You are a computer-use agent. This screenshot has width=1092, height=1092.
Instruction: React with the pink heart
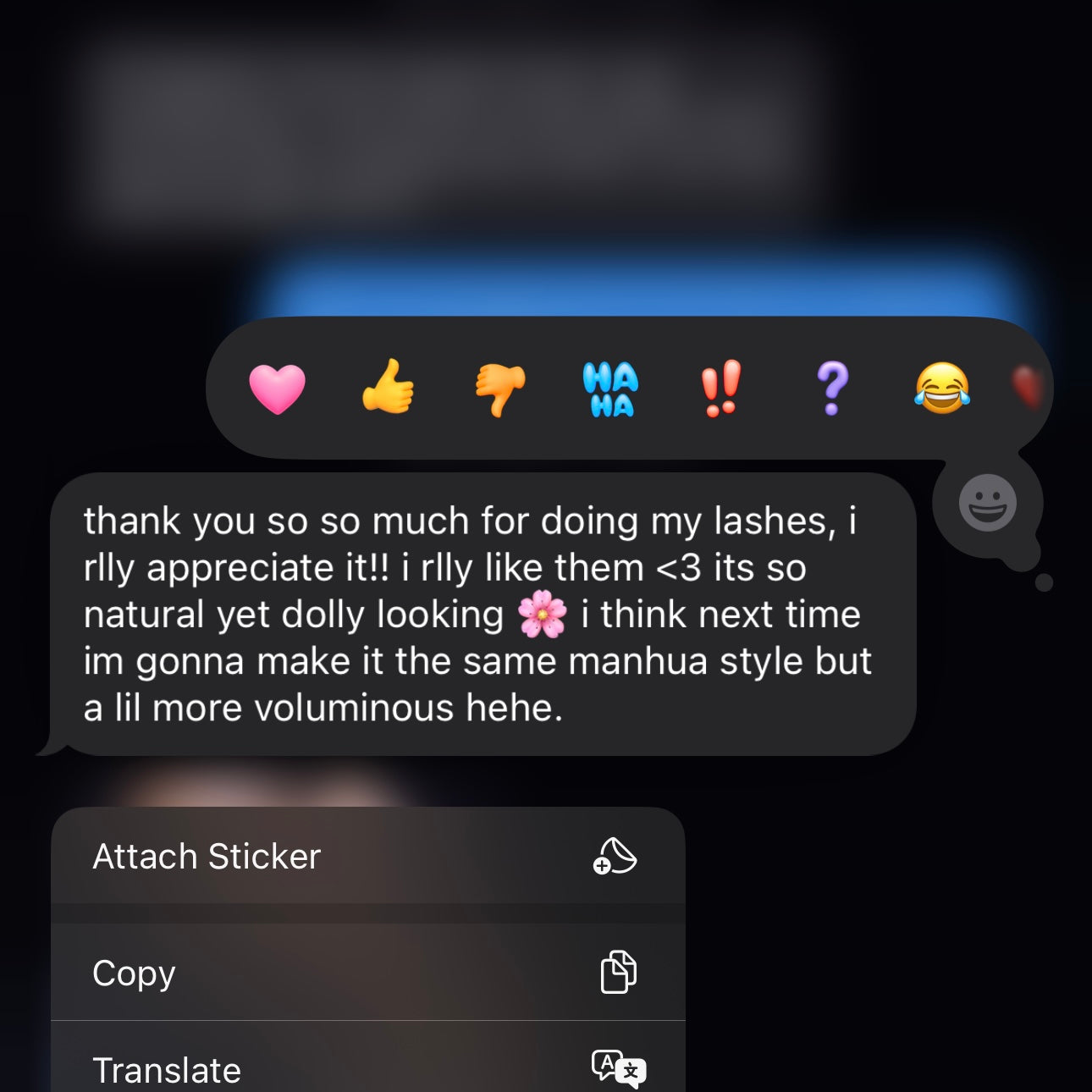pyautogui.click(x=277, y=389)
